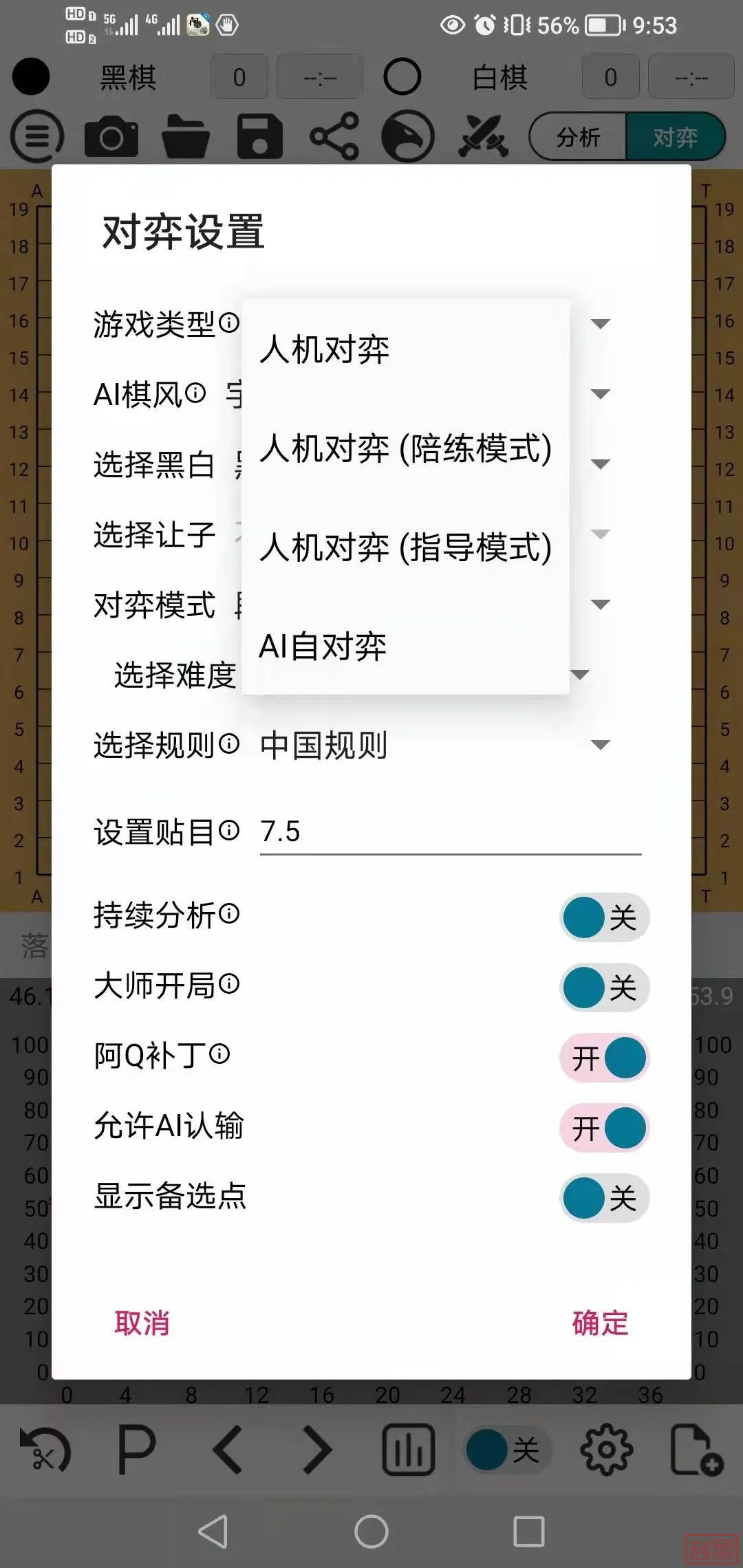
Task: Enable 显示备选点 switch
Action: coord(604,1198)
